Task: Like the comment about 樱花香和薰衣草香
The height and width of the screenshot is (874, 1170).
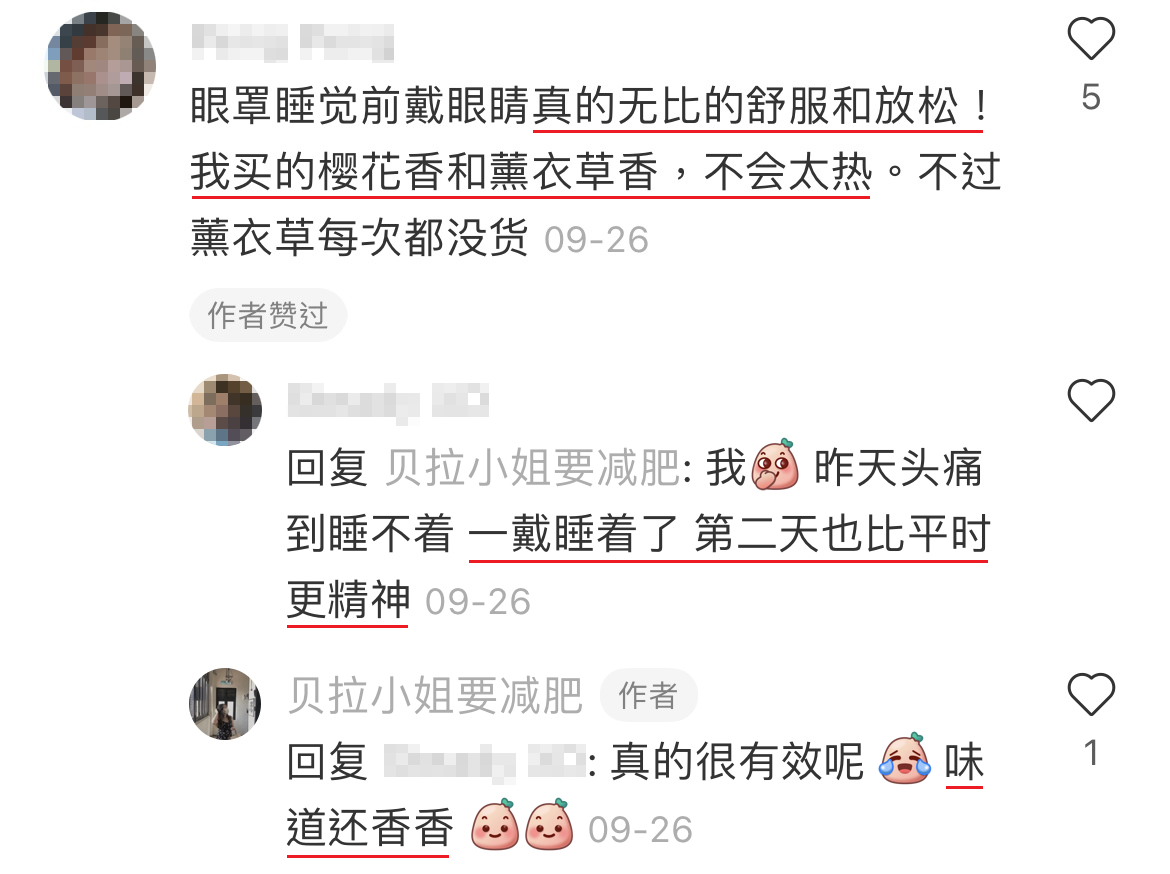Action: (x=1091, y=41)
